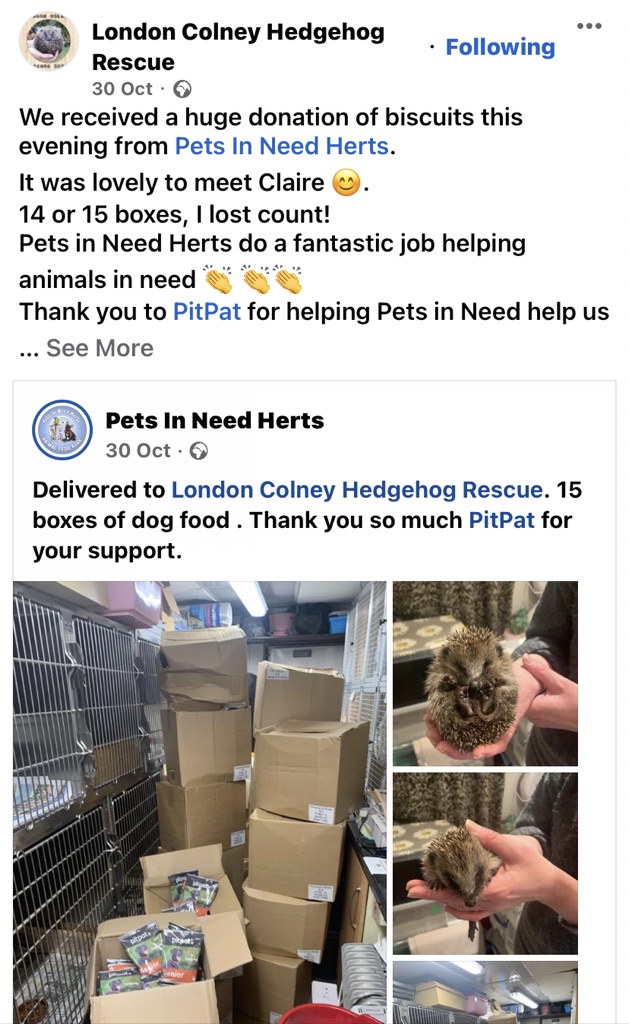View the photo of stacked cardboard boxes
Image resolution: width=629 pixels, height=1024 pixels.
click(200, 802)
